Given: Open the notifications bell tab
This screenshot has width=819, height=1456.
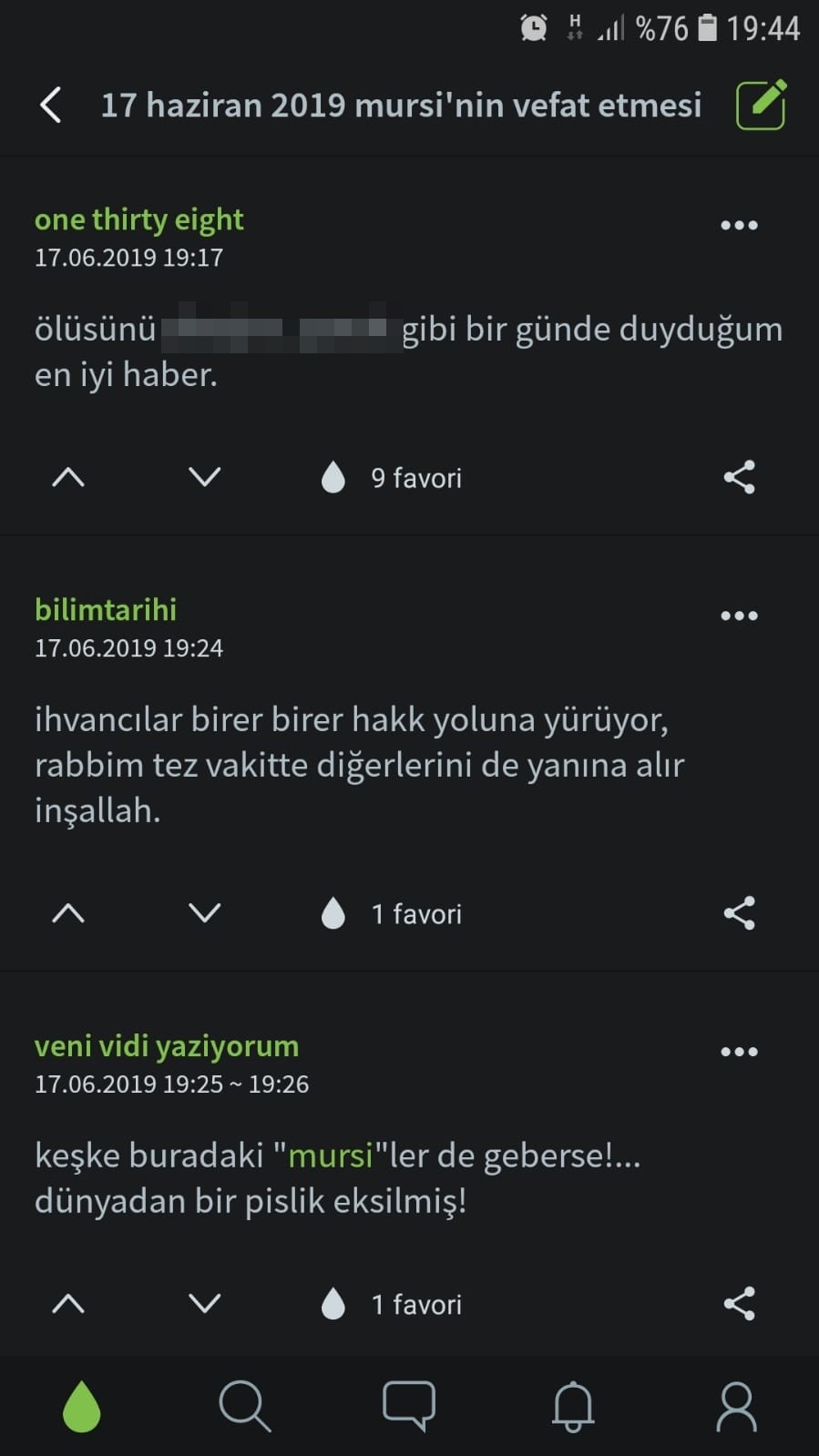Looking at the screenshot, I should point(573,1406).
